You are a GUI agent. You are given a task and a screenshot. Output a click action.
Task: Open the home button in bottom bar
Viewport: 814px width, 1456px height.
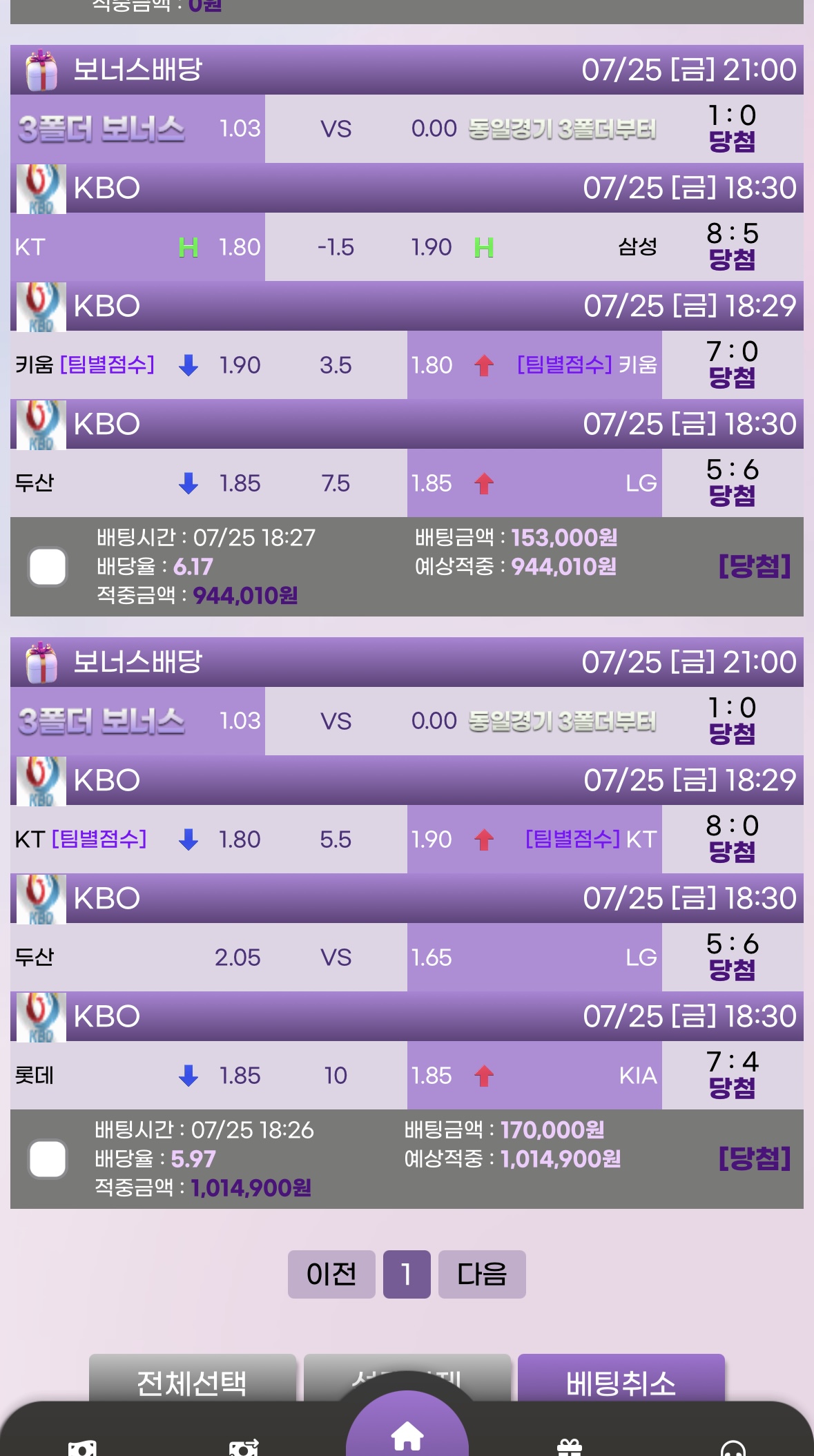[407, 1435]
